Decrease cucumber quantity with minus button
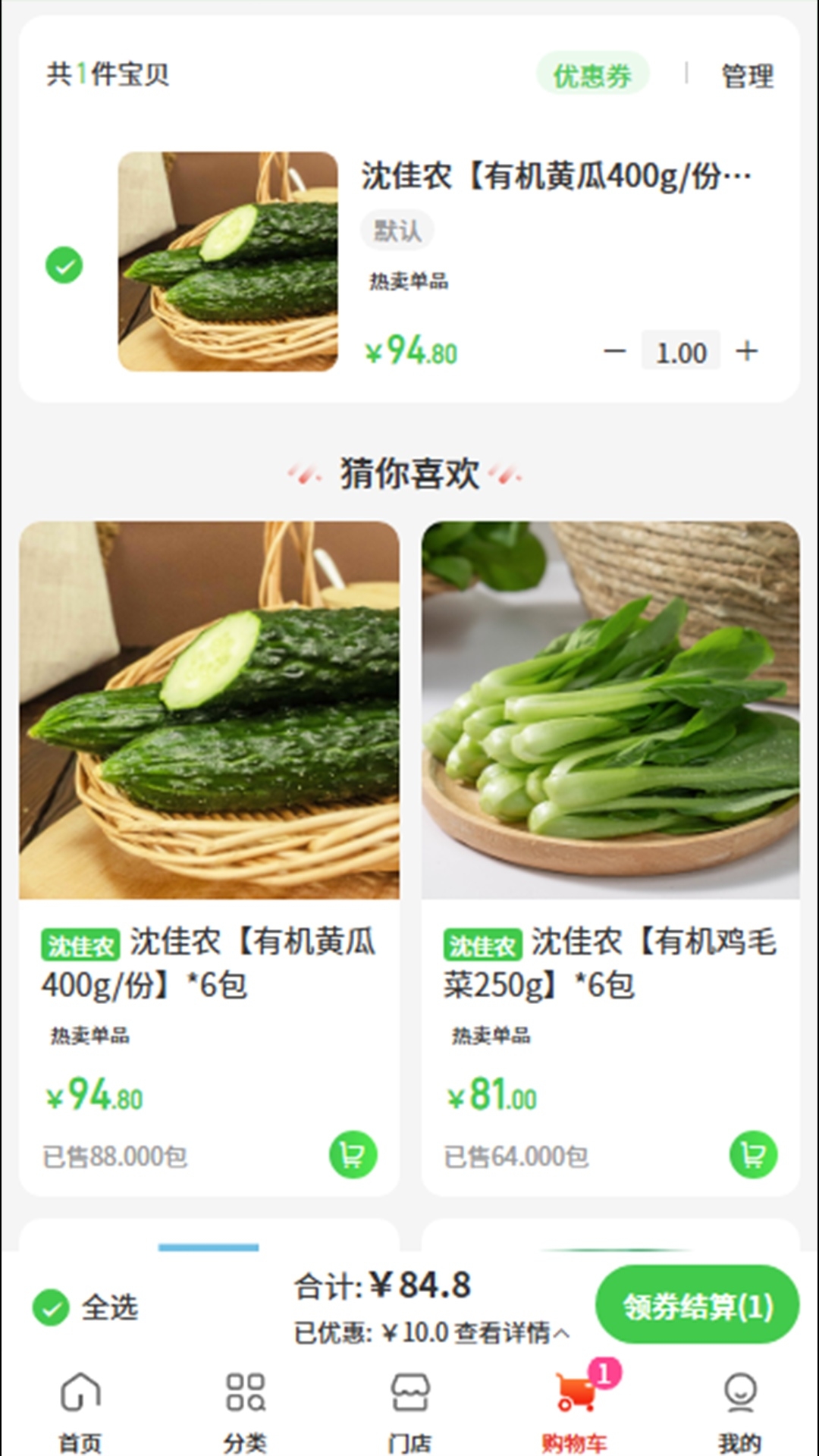This screenshot has height=1456, width=819. coord(614,351)
